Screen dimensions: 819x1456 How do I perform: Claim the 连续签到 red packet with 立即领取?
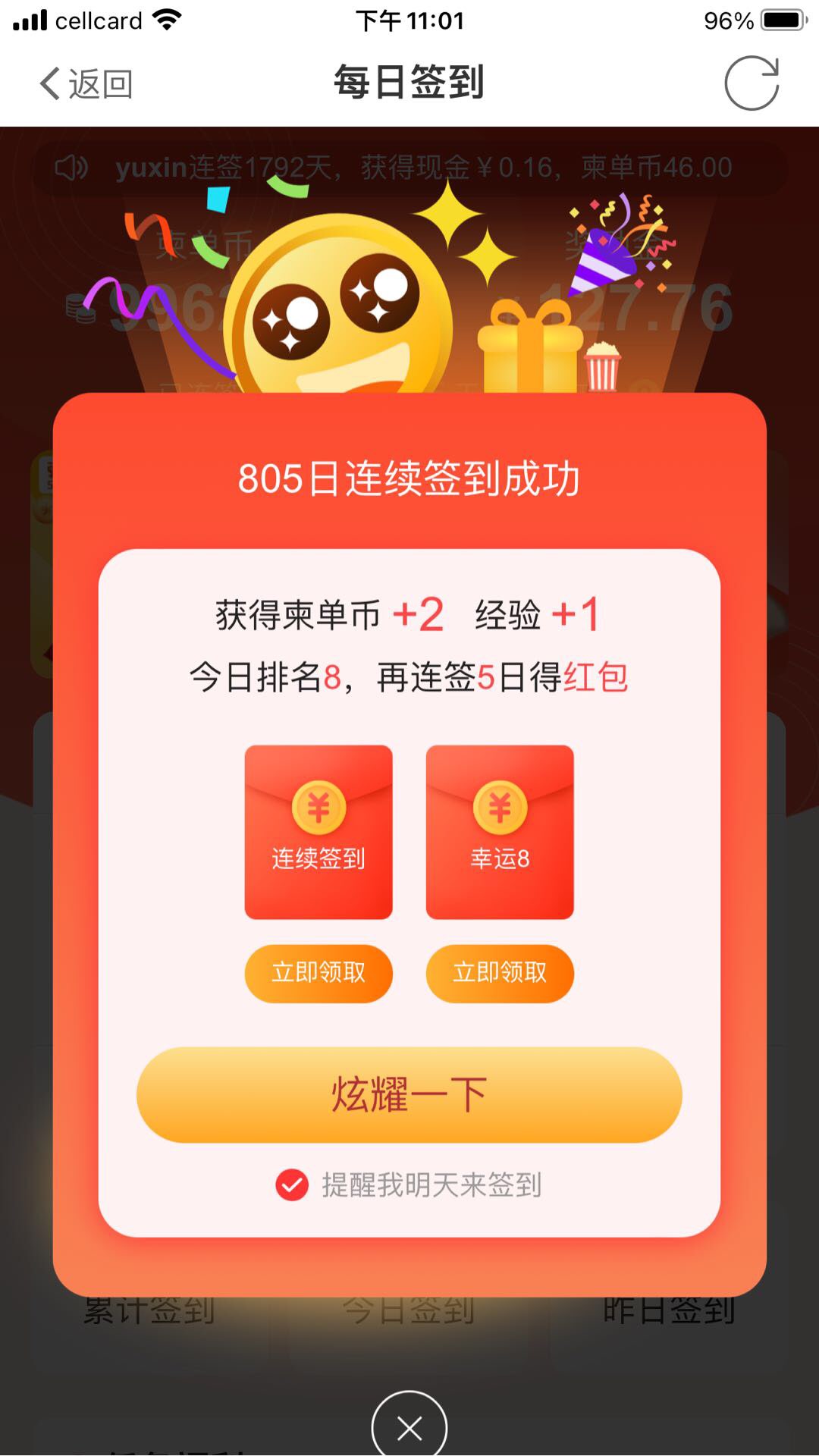click(x=318, y=973)
